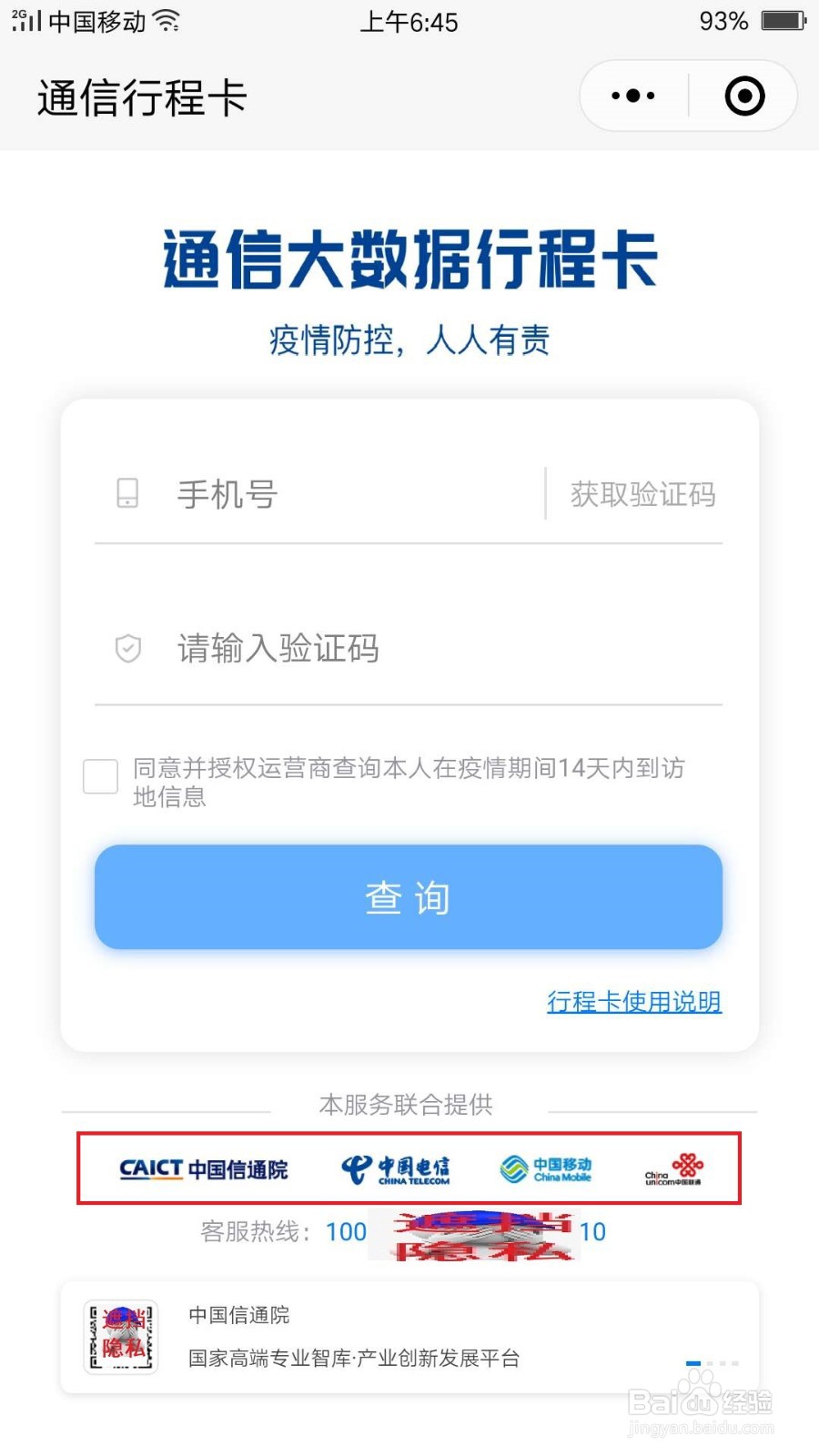This screenshot has height=1456, width=819.
Task: Click the 中国信通院 information card
Action: [408, 1335]
